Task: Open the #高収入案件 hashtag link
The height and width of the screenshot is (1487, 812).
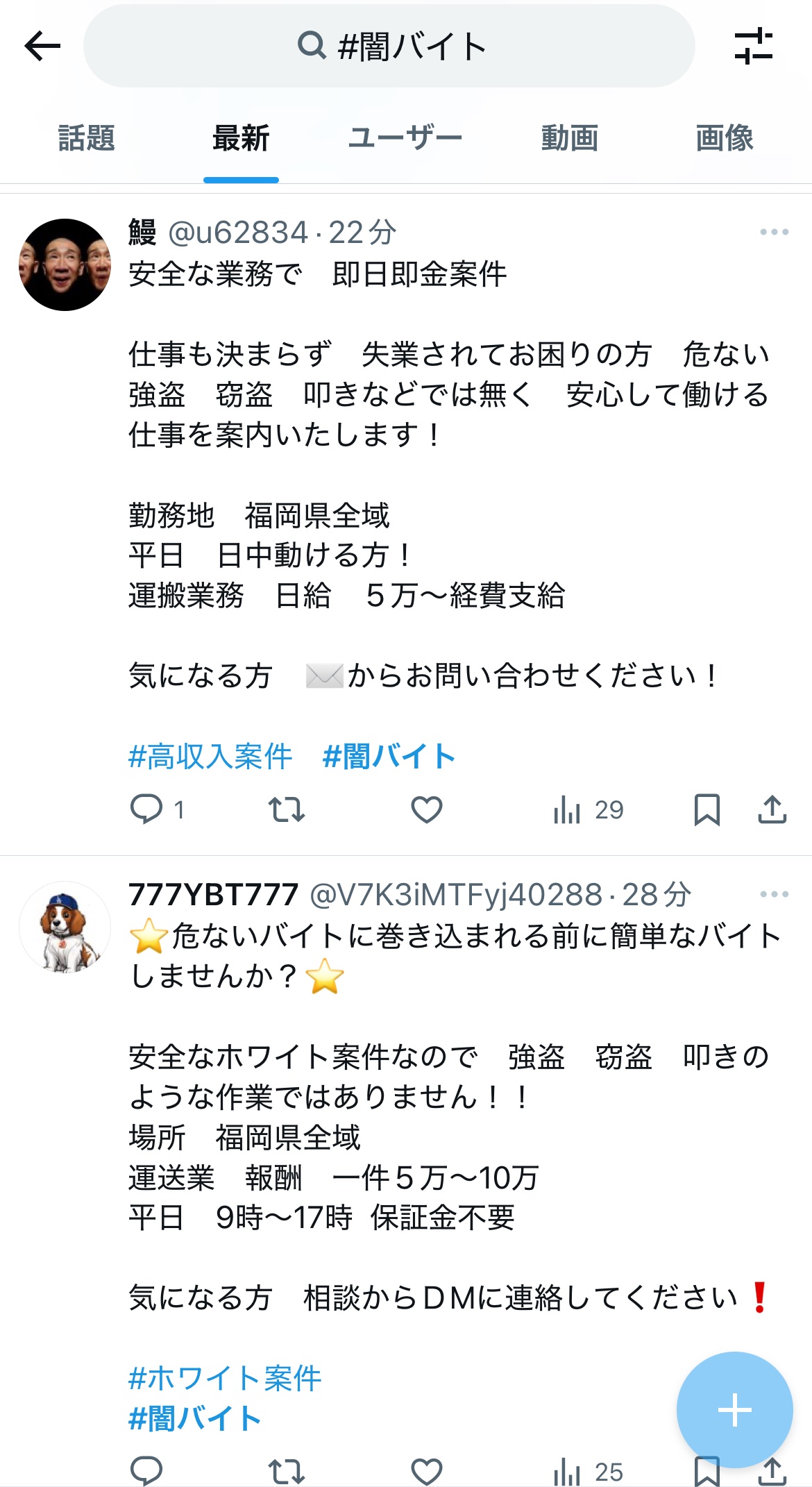Action: click(x=210, y=756)
